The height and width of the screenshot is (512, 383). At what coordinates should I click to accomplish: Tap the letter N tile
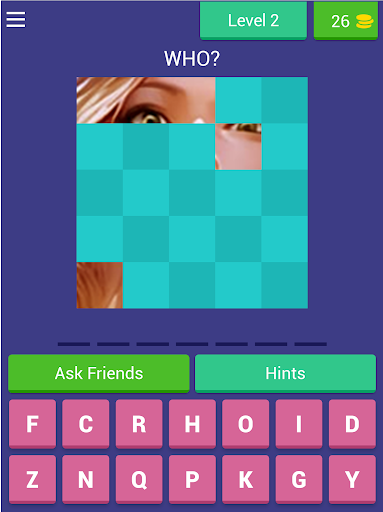[86, 480]
